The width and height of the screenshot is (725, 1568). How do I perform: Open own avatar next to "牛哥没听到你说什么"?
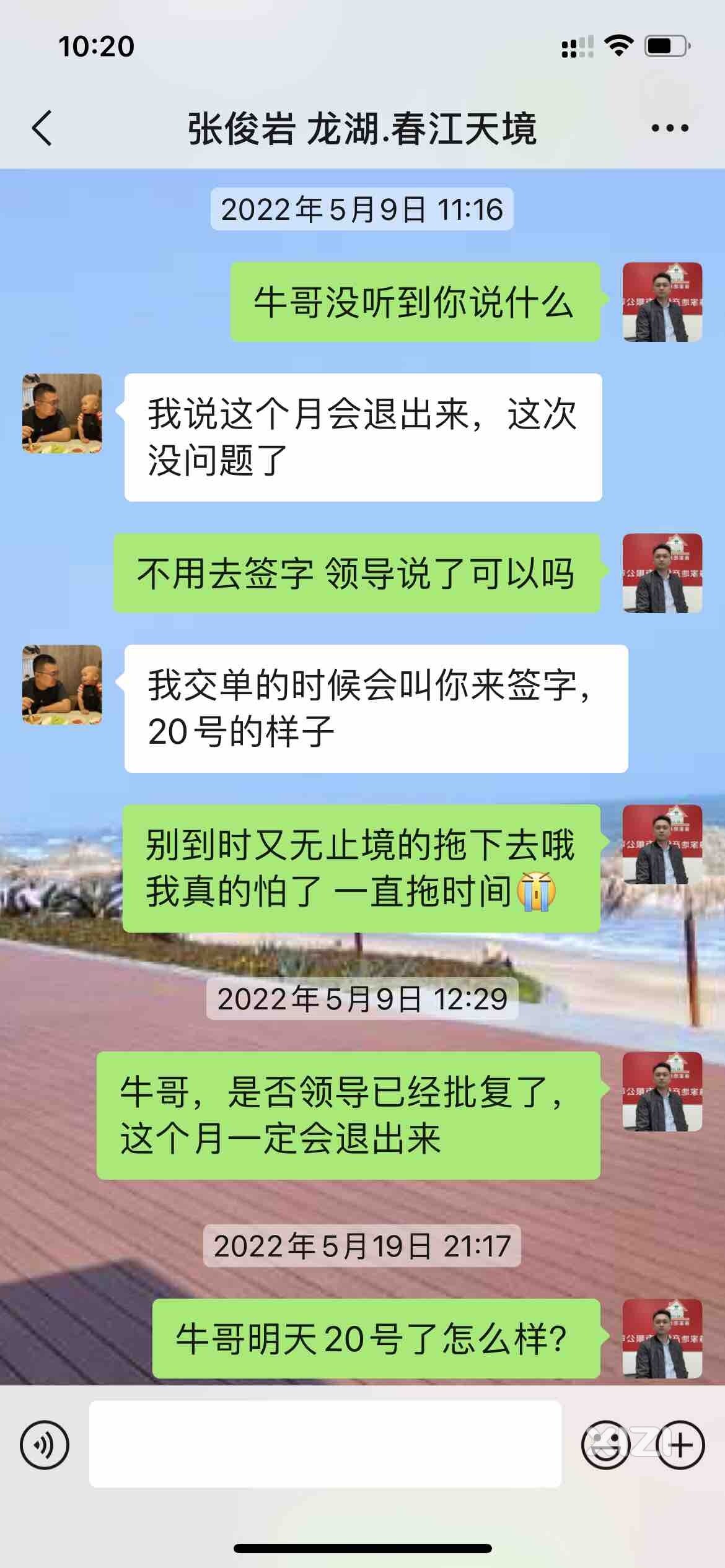click(662, 302)
